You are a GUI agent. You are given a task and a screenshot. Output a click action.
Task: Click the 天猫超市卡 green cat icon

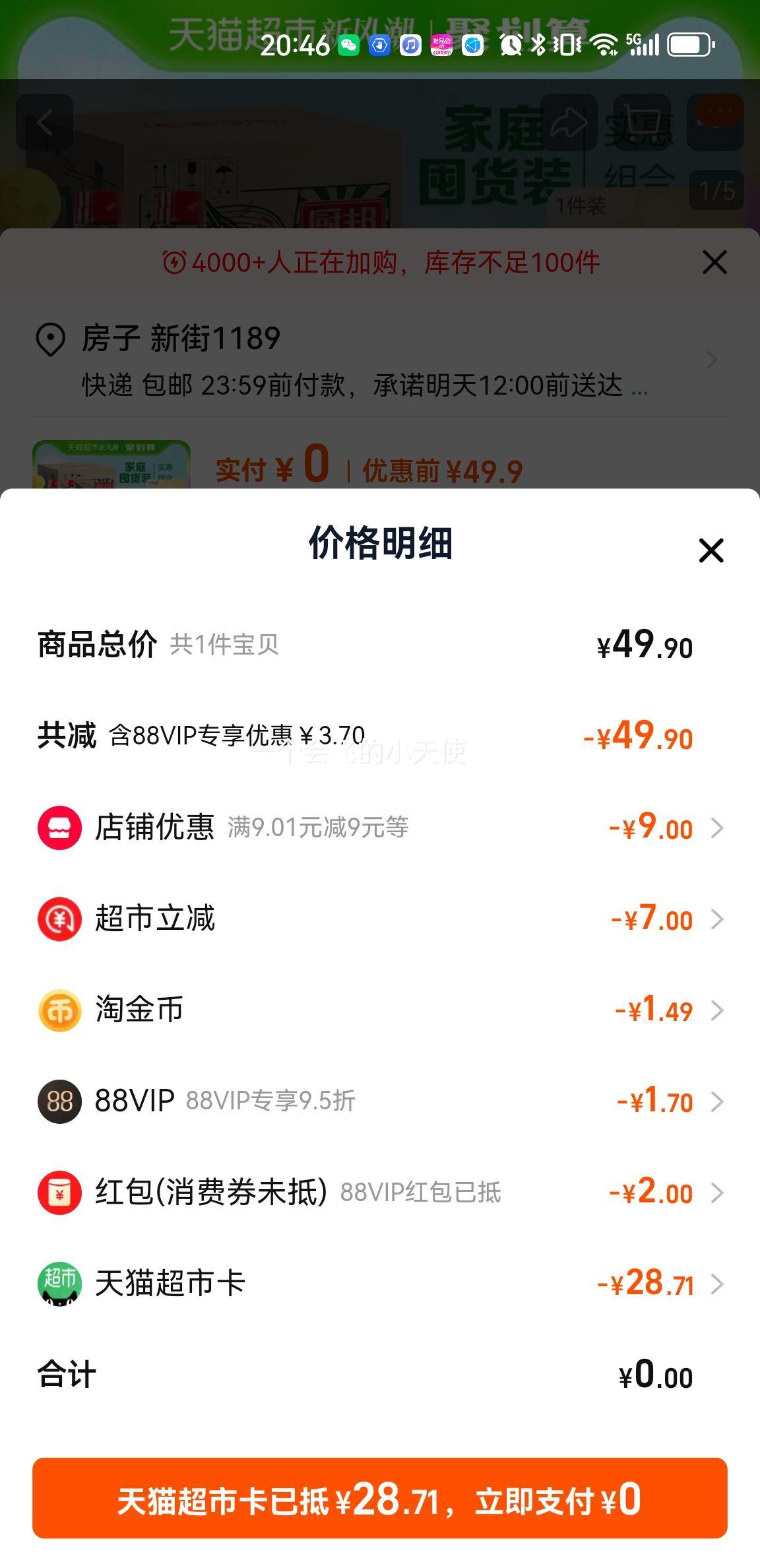[x=59, y=1283]
